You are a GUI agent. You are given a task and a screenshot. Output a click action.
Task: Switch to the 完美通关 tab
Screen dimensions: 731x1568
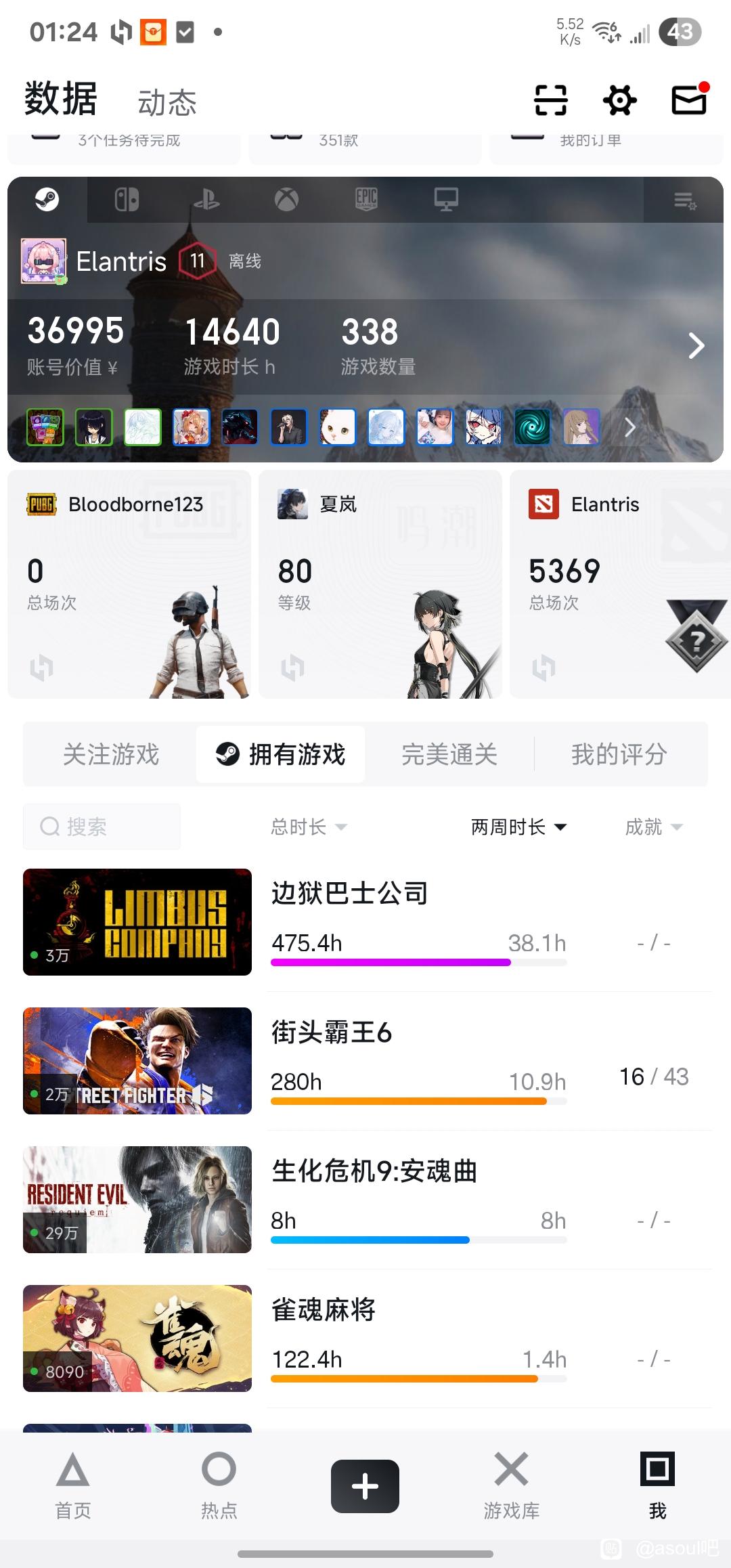click(449, 754)
